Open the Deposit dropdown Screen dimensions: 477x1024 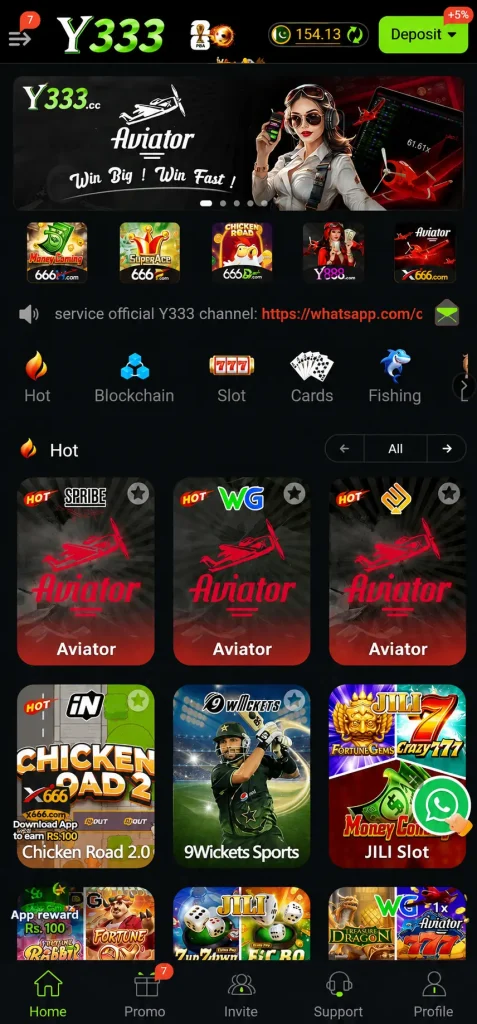423,35
